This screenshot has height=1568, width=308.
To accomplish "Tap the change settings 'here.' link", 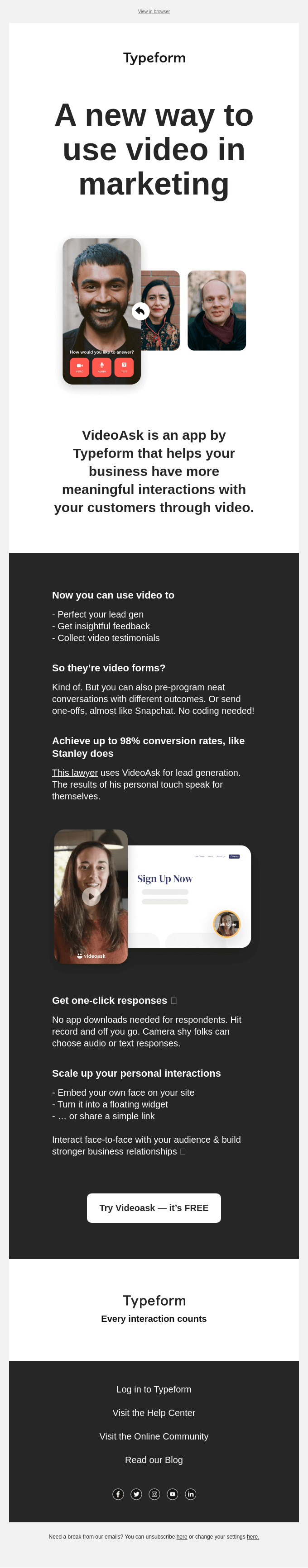I will click(252, 1537).
